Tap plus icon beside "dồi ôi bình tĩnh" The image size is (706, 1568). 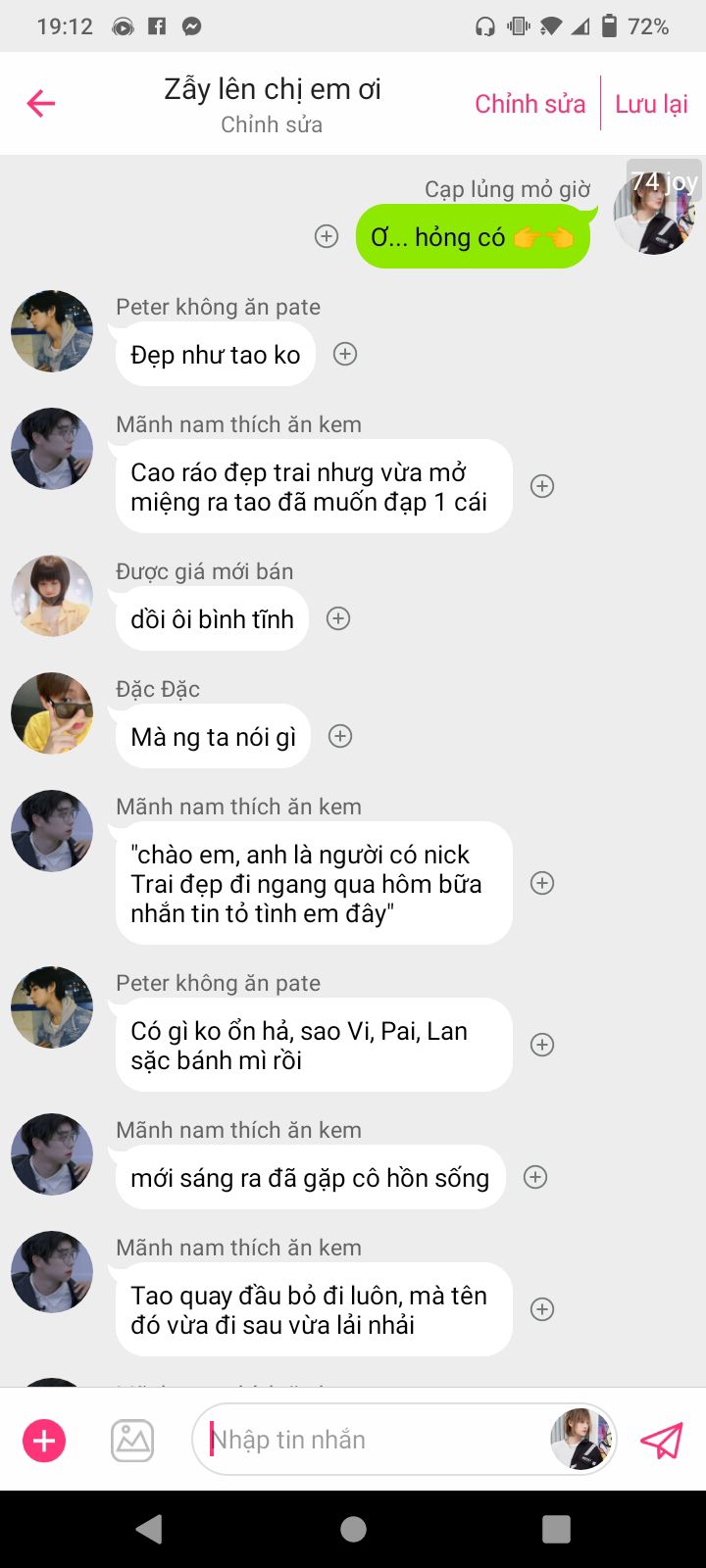pyautogui.click(x=338, y=618)
